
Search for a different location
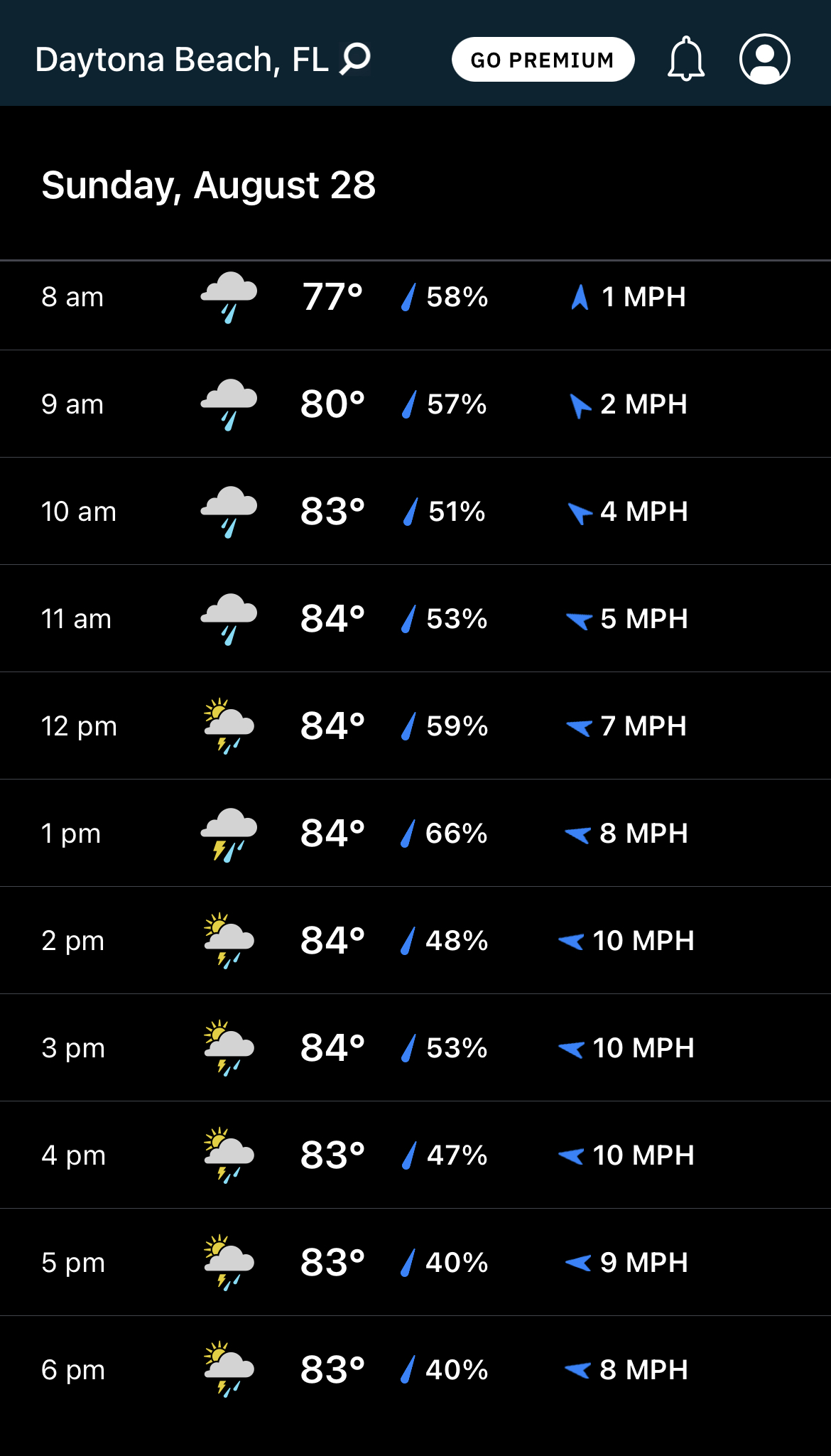tap(355, 59)
